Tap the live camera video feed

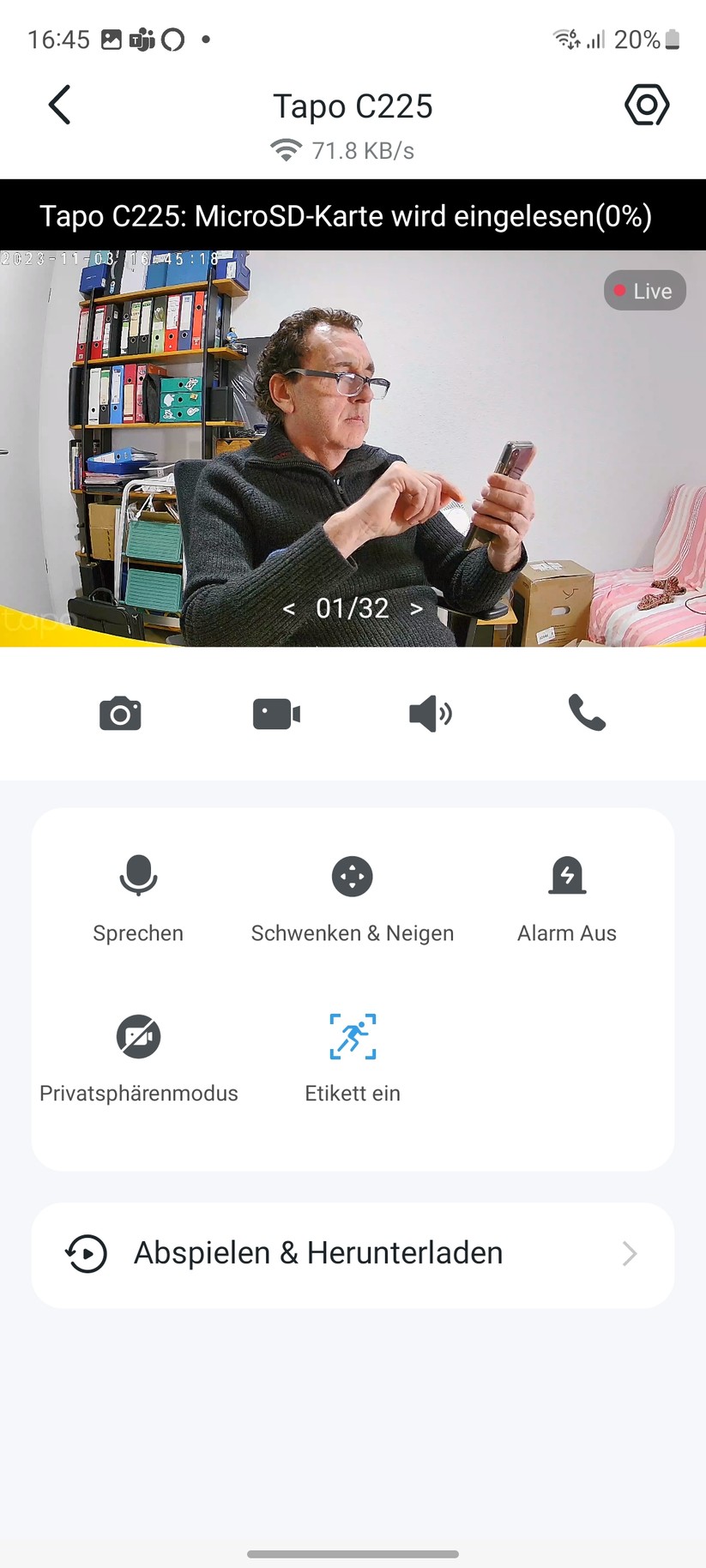[352, 429]
